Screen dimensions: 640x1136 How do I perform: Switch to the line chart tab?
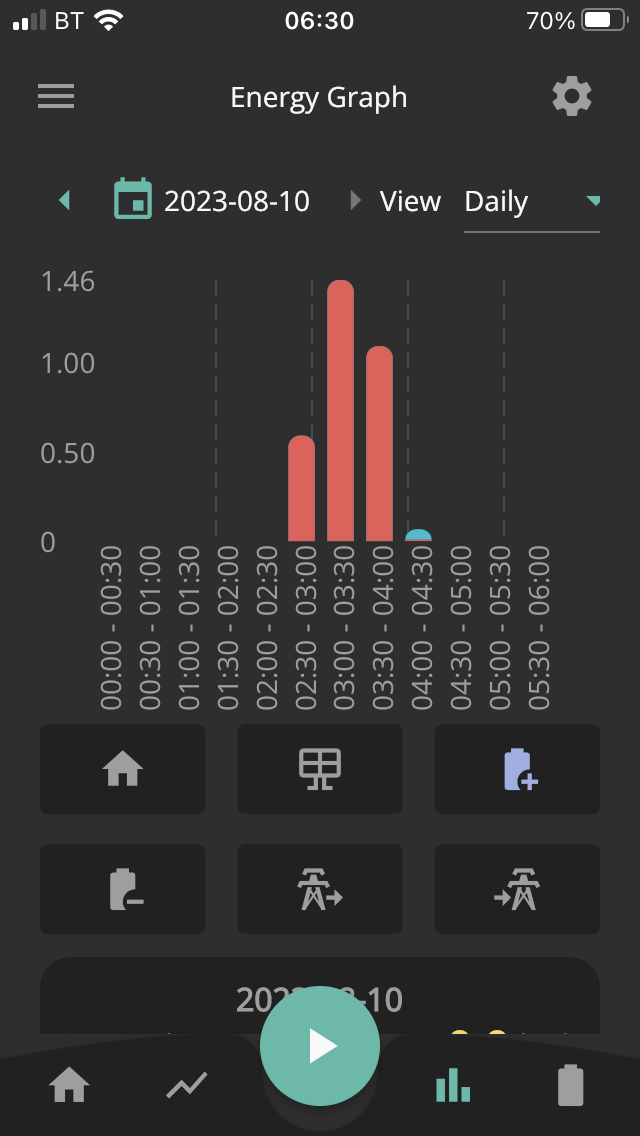[186, 1086]
